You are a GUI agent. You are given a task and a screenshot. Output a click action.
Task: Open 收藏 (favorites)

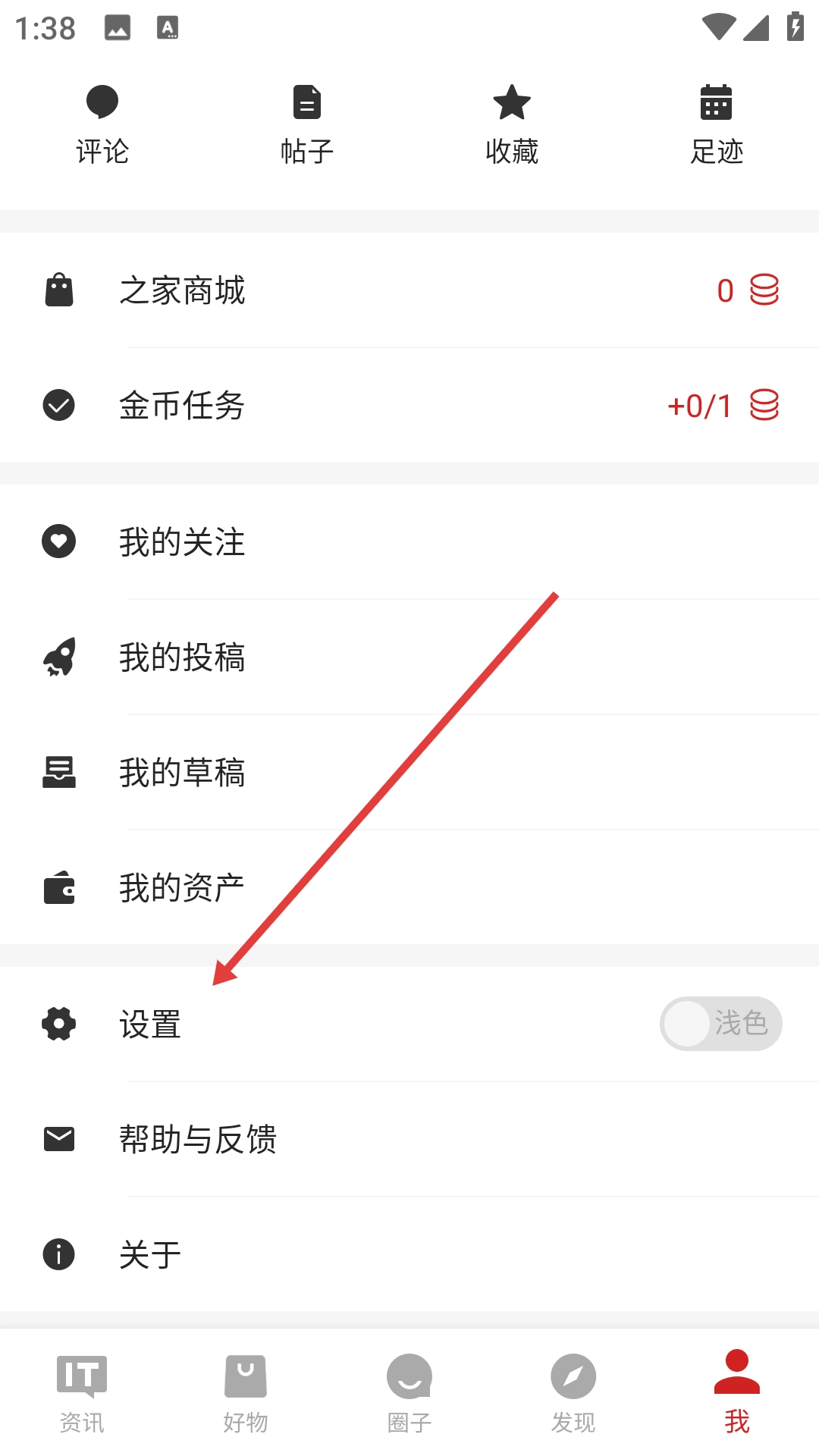coord(512,125)
